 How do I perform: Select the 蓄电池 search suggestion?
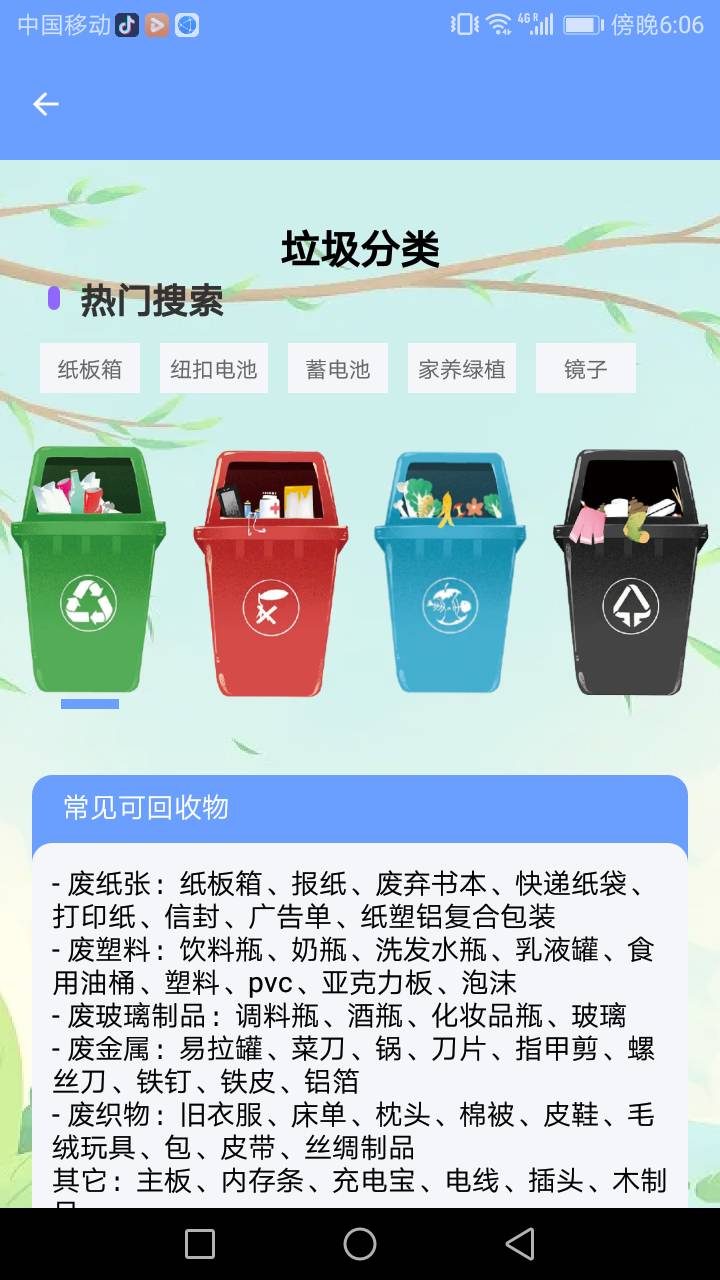337,368
